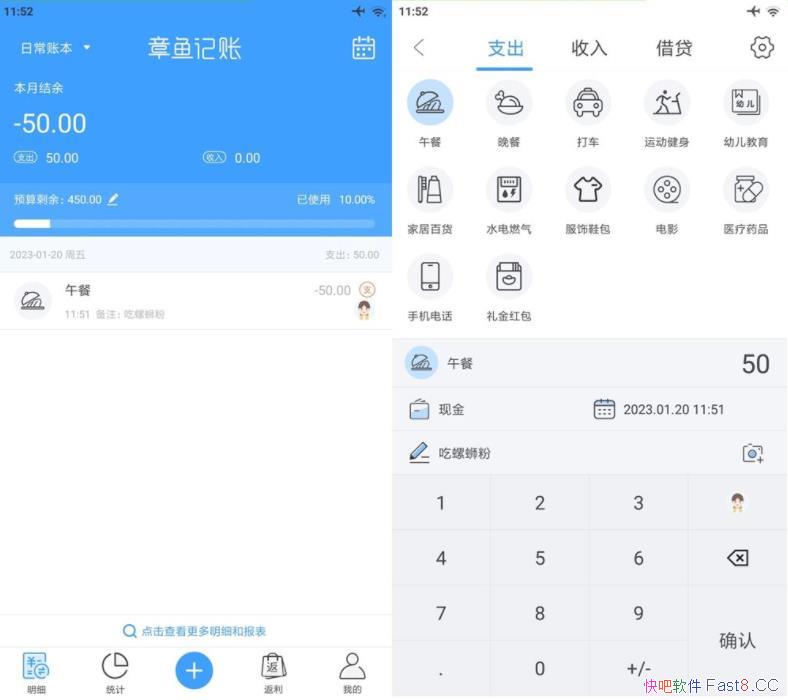The width and height of the screenshot is (788, 700).
Task: Pick the 医疗药品 category
Action: [x=746, y=200]
